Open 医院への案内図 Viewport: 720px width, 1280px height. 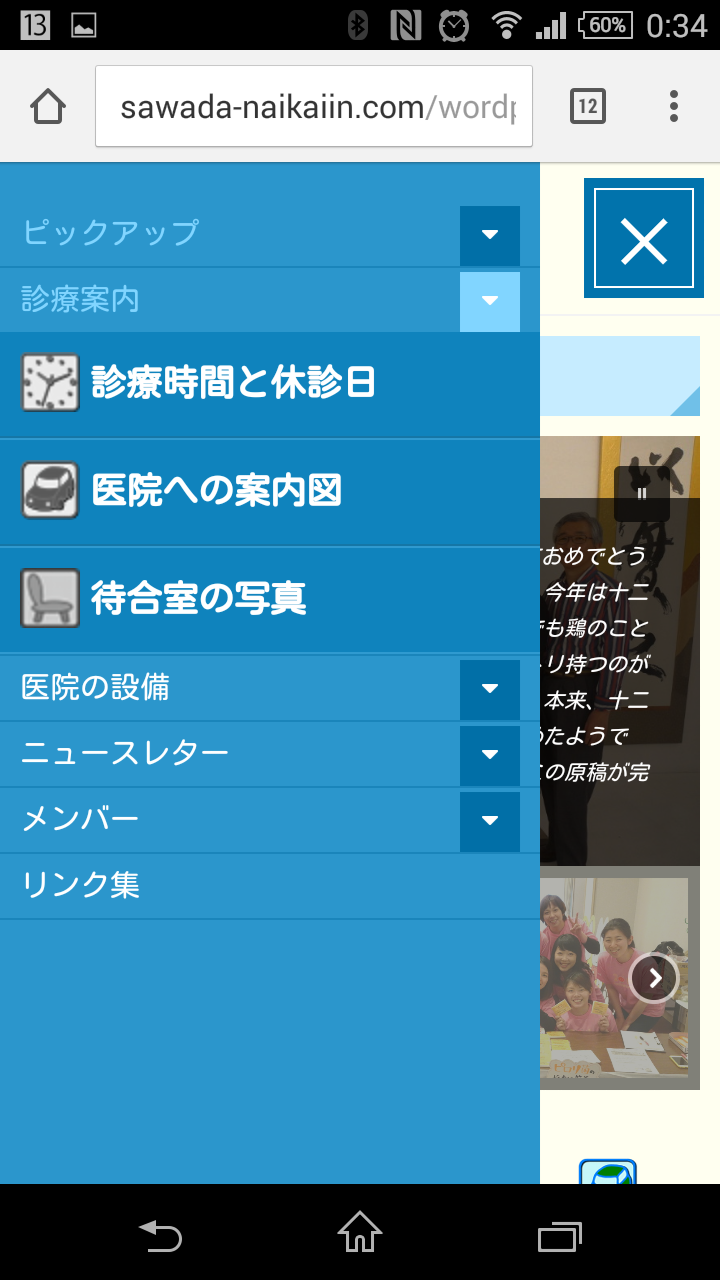point(216,491)
